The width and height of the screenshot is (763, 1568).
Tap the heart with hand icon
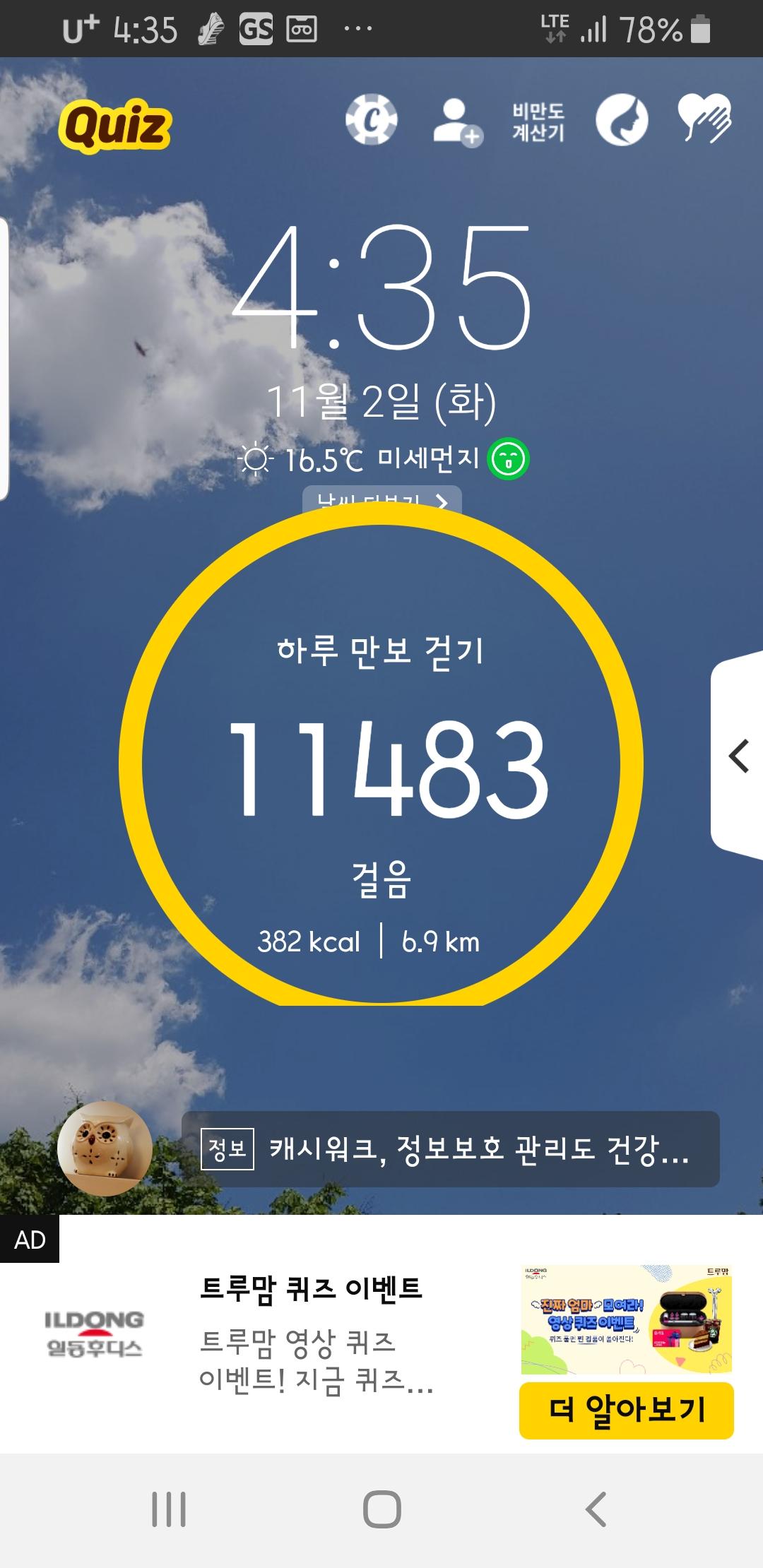(x=704, y=118)
